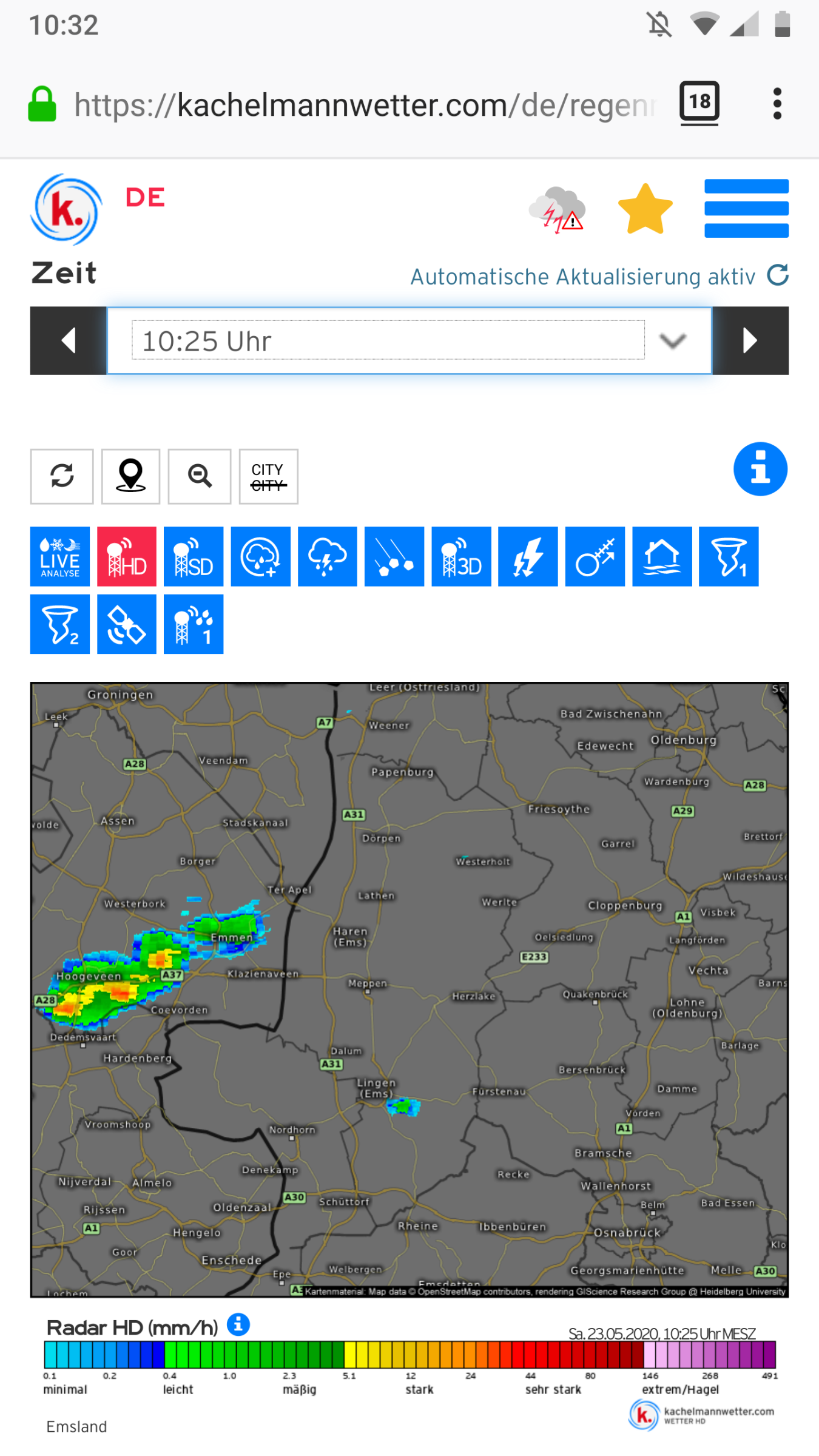Open severe weather warnings icon
The width and height of the screenshot is (819, 1456).
pyautogui.click(x=558, y=209)
